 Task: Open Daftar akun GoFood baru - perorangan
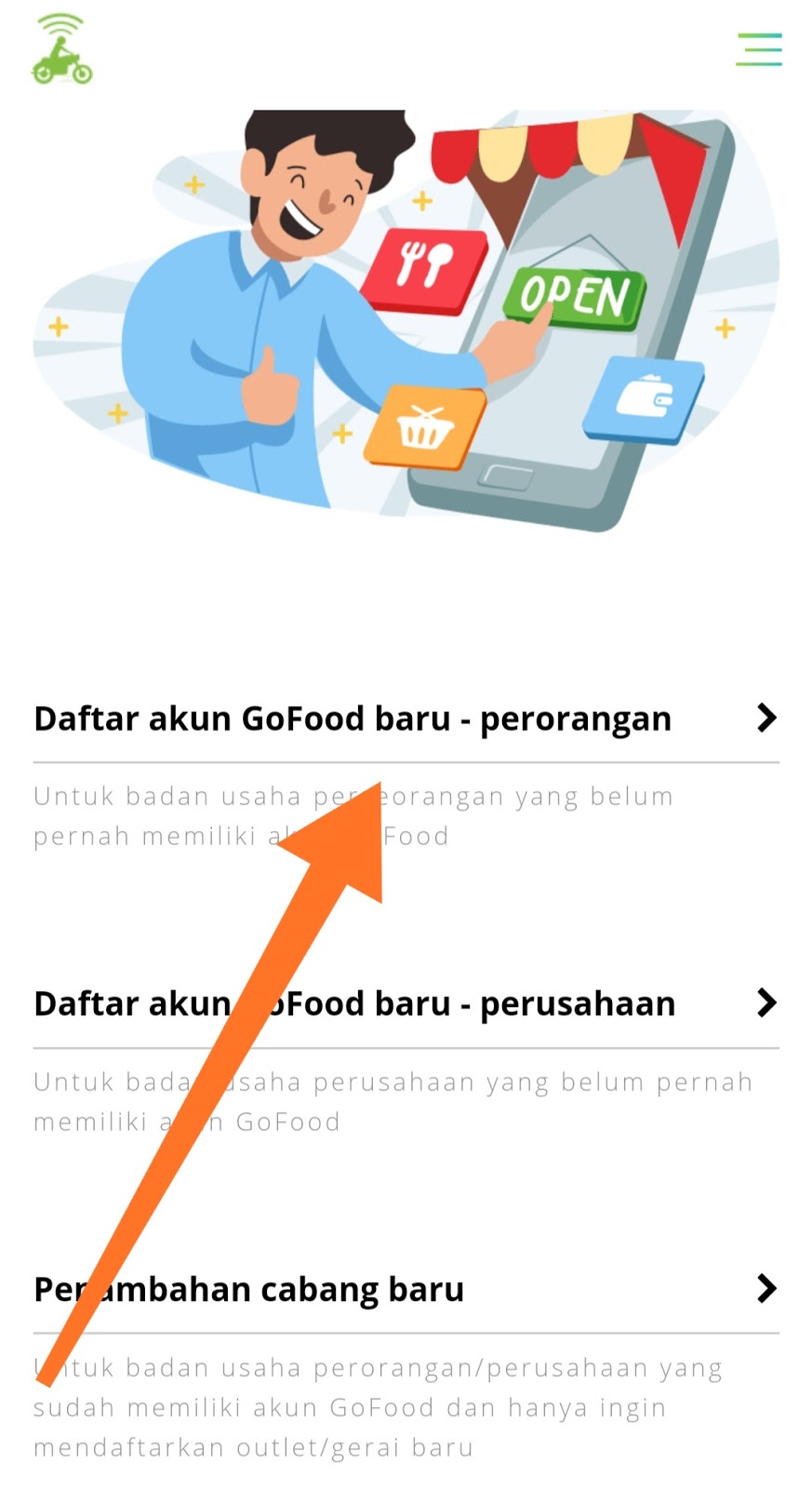[x=405, y=718]
